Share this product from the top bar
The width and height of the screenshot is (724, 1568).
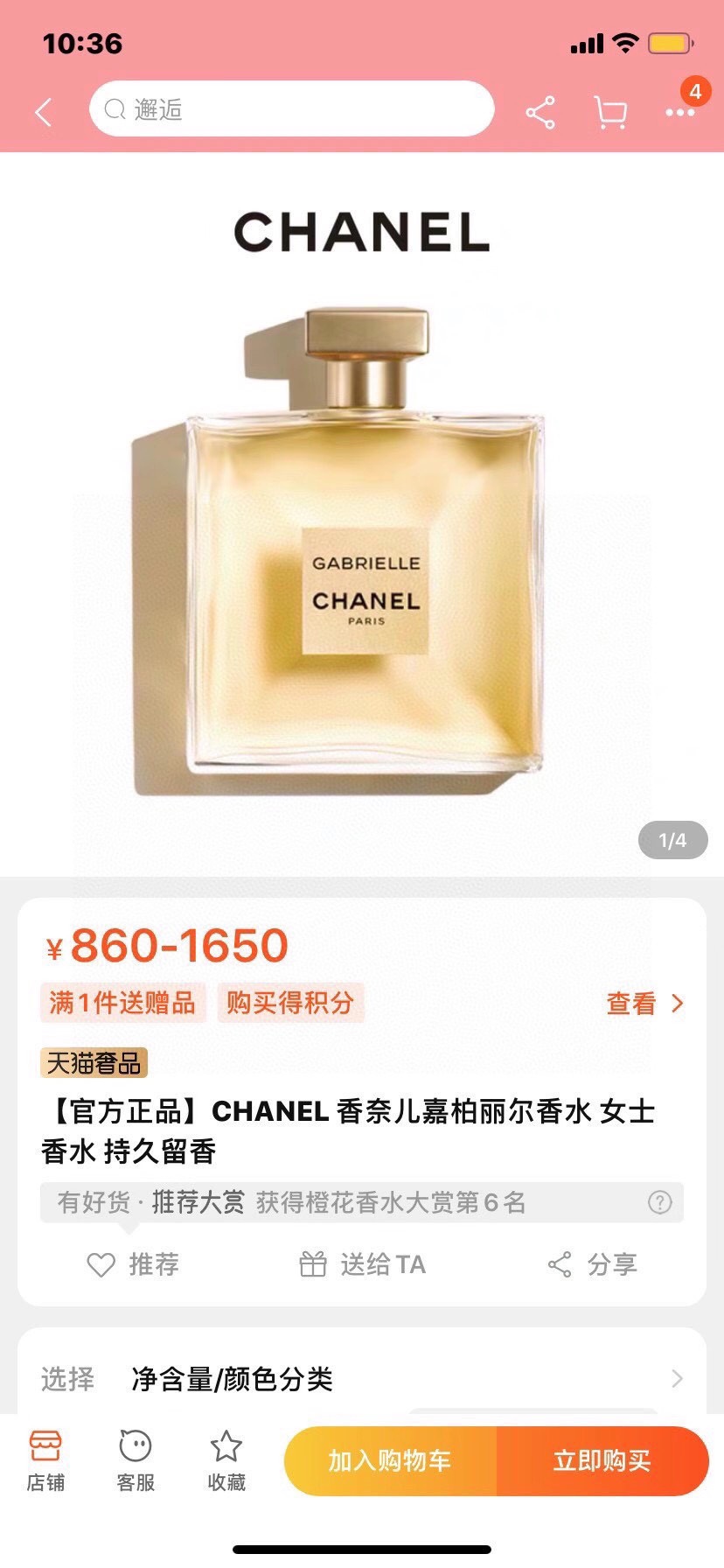pos(540,113)
